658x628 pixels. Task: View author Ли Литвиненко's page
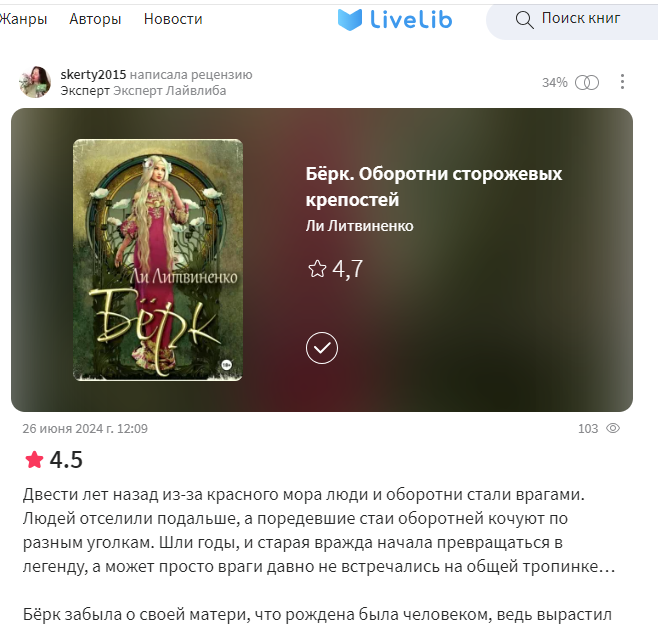click(359, 226)
